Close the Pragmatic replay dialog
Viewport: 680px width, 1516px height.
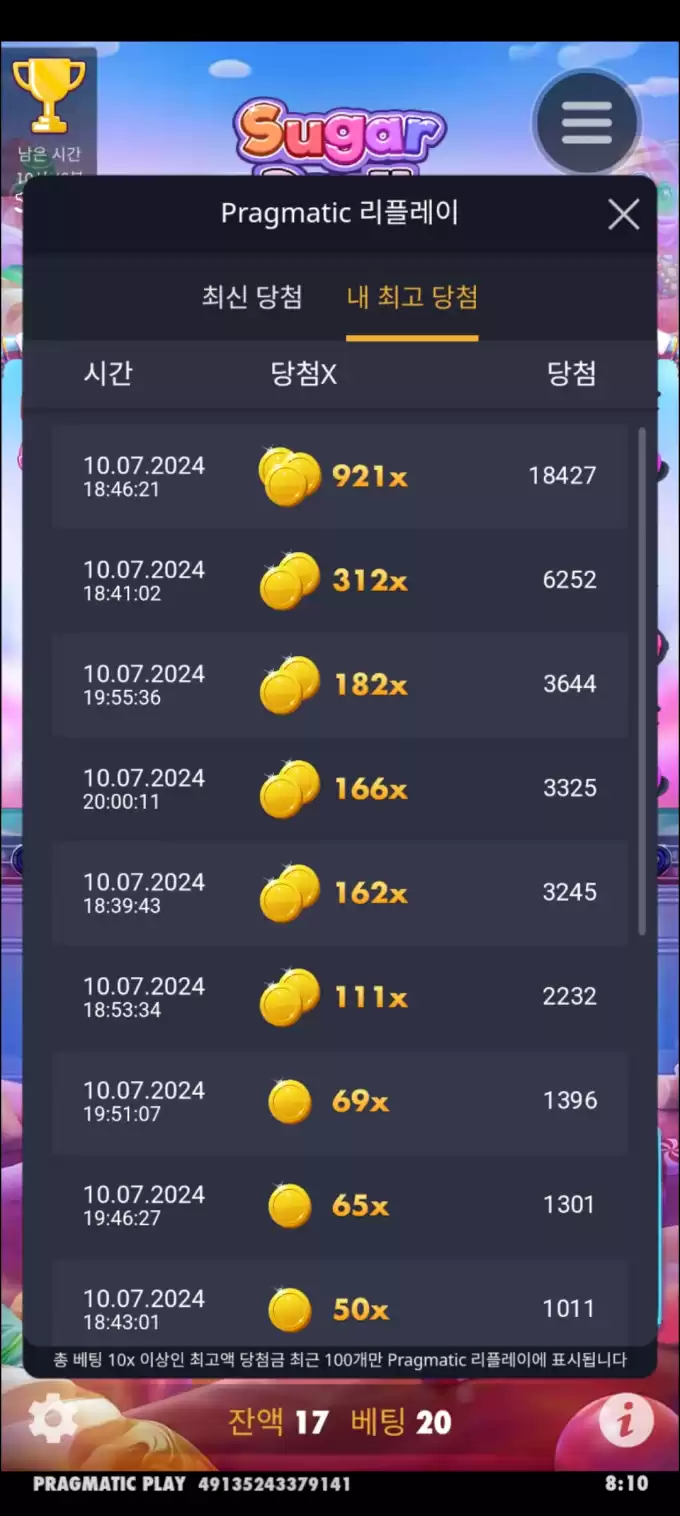pos(624,213)
